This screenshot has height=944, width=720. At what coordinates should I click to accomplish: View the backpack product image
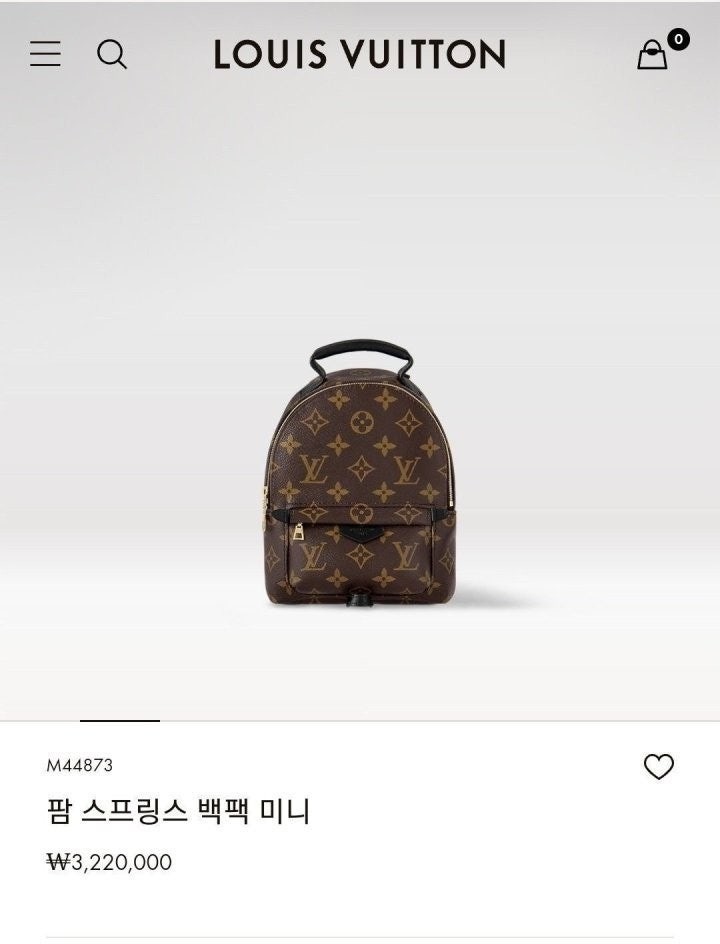pyautogui.click(x=360, y=475)
